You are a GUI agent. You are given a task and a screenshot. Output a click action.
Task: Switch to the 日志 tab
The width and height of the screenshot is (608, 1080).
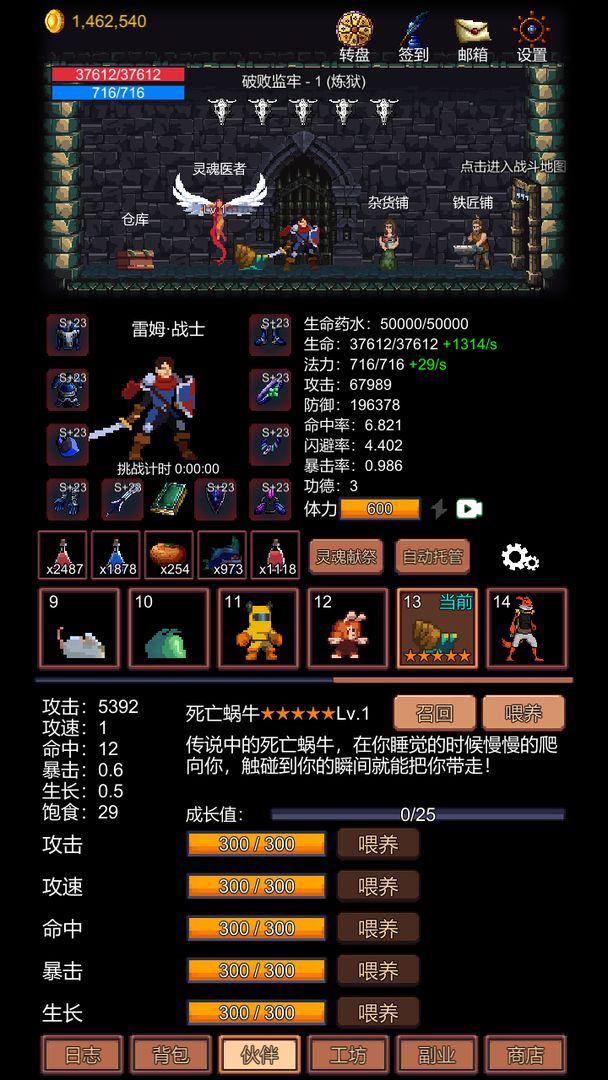click(x=82, y=1055)
